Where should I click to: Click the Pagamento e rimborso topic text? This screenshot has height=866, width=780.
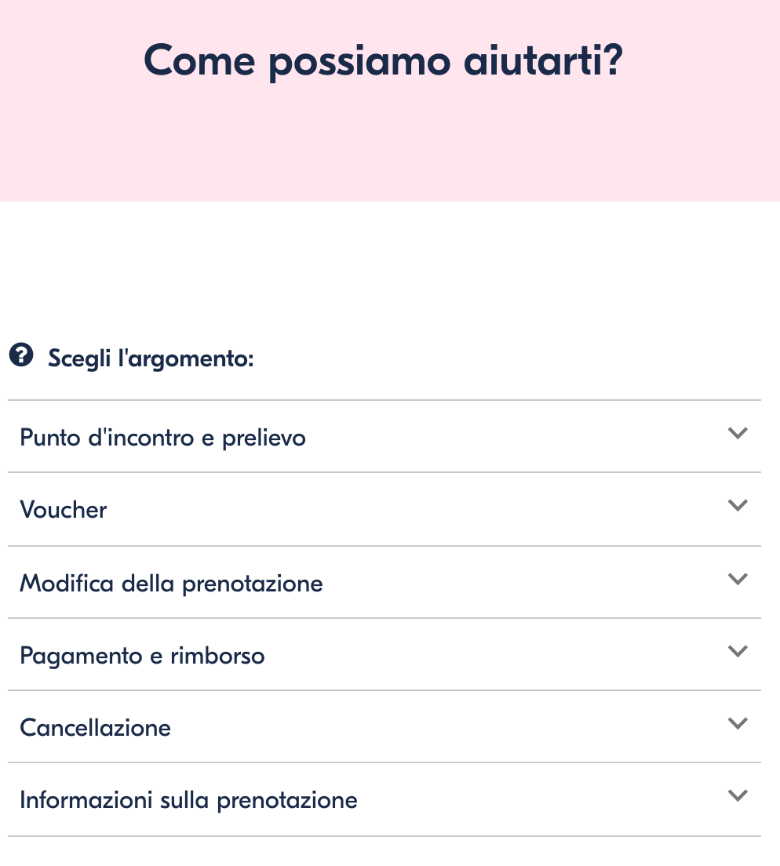(142, 655)
